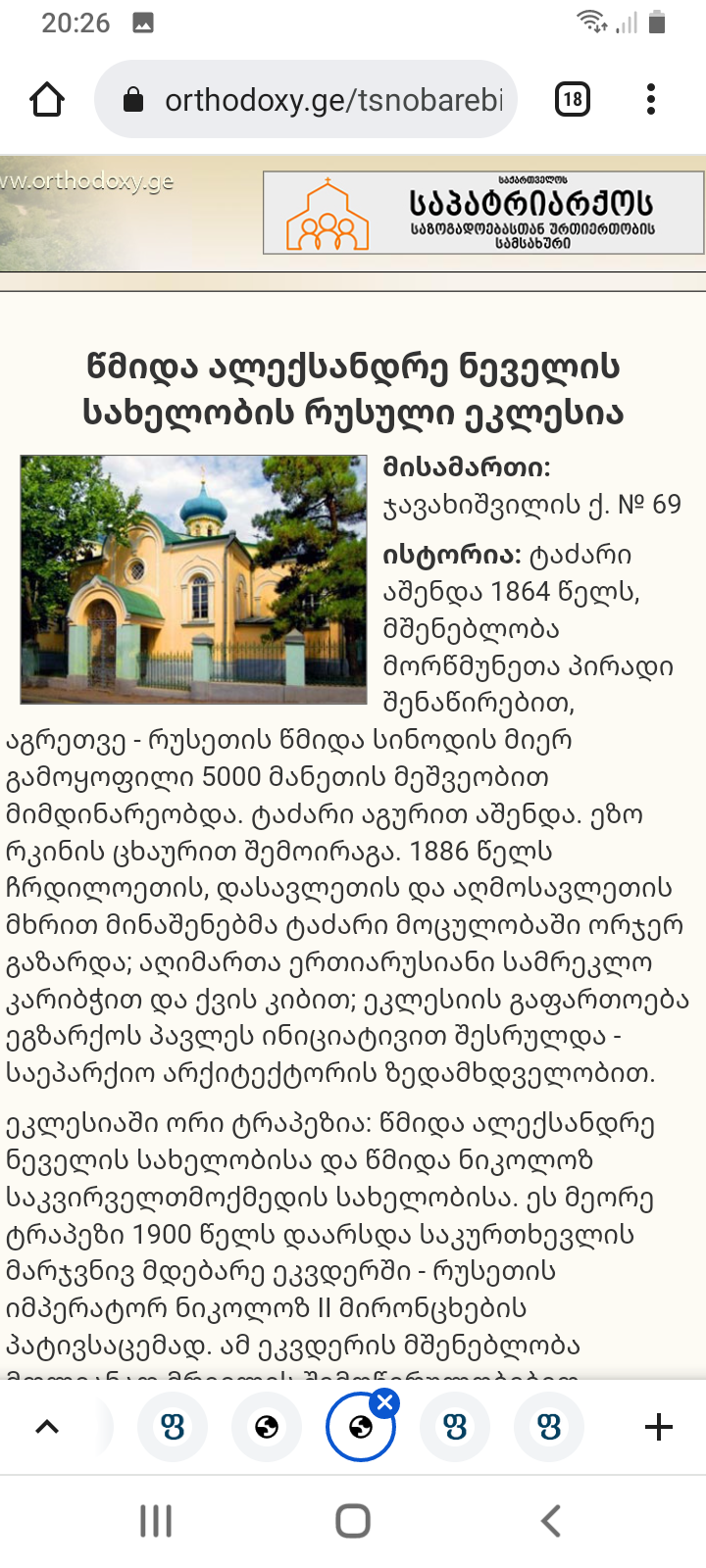Tap the back arrow in the navigation bar
This screenshot has width=706, height=1568.
point(547,1521)
